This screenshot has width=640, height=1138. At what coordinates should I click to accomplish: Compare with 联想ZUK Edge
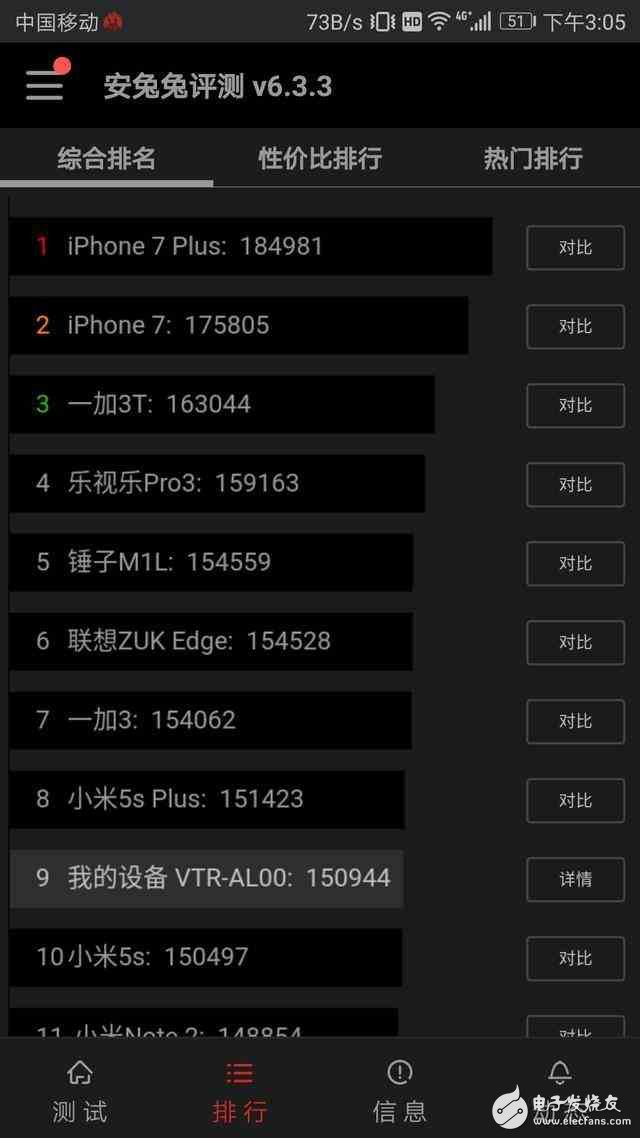coord(575,642)
